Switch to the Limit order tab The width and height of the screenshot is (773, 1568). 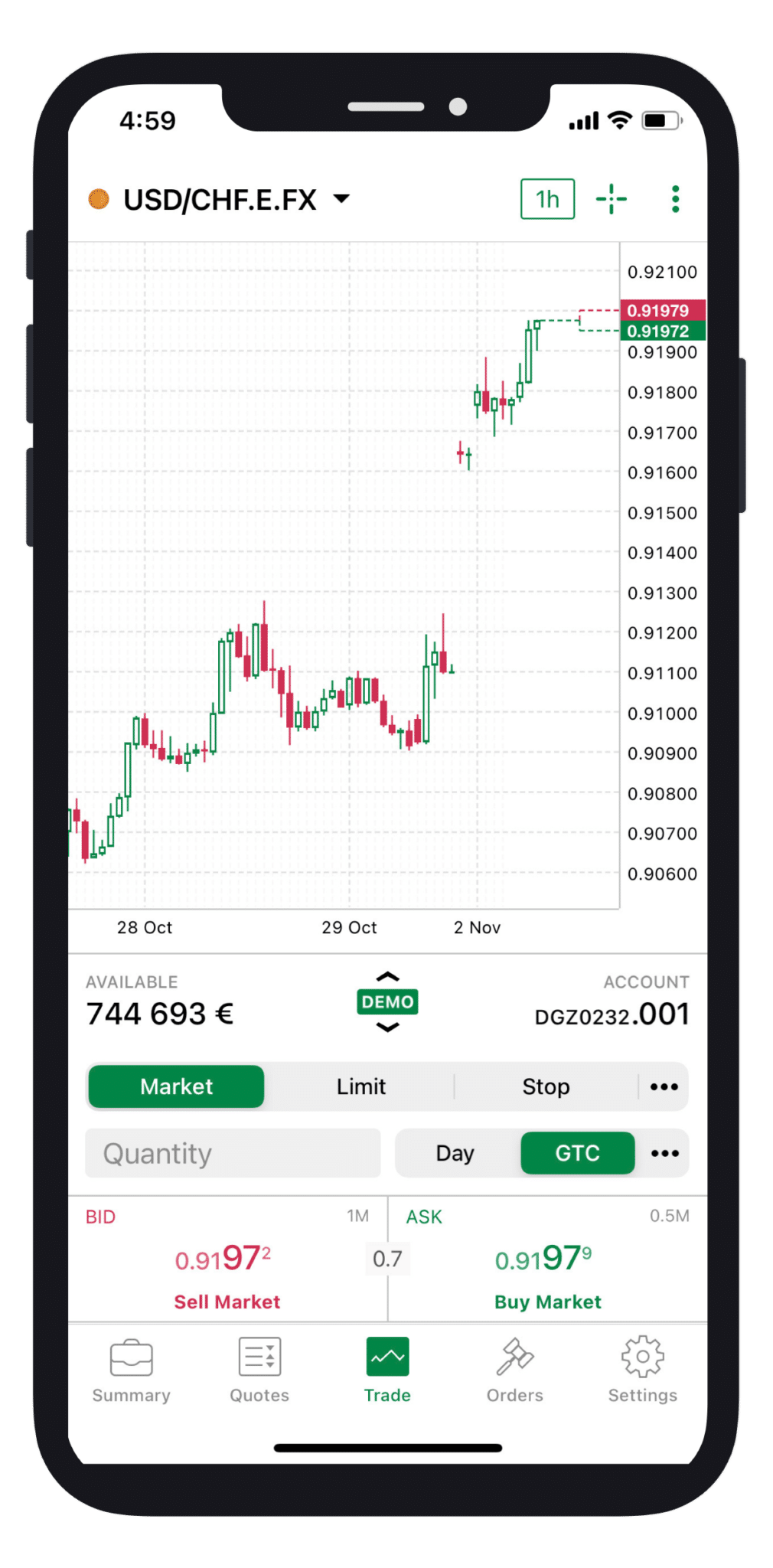(360, 1086)
